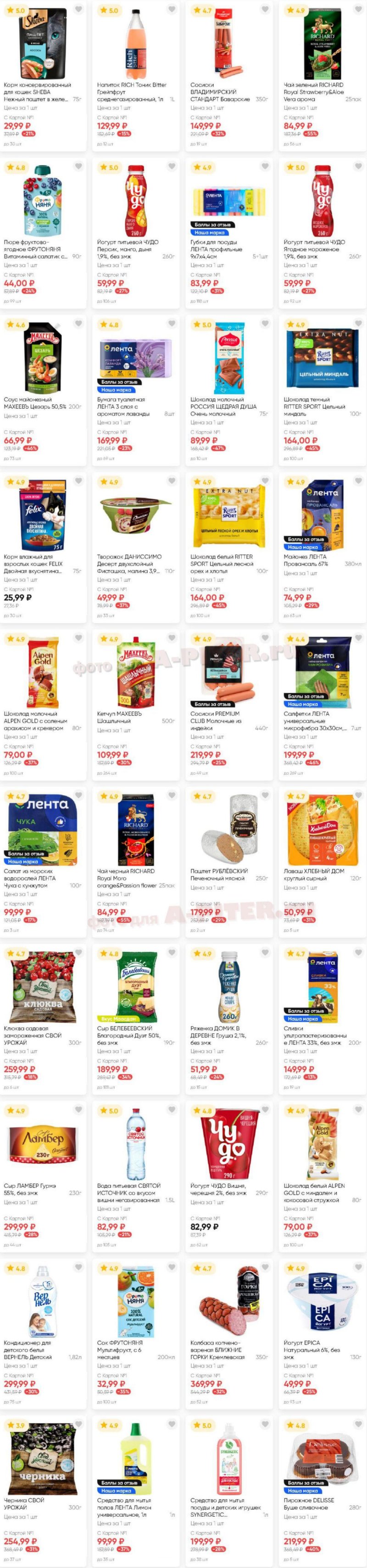367x1568 pixels.
Task: Heart the РУБЛЁВСКИЙ liver pate
Action: pos(265,795)
